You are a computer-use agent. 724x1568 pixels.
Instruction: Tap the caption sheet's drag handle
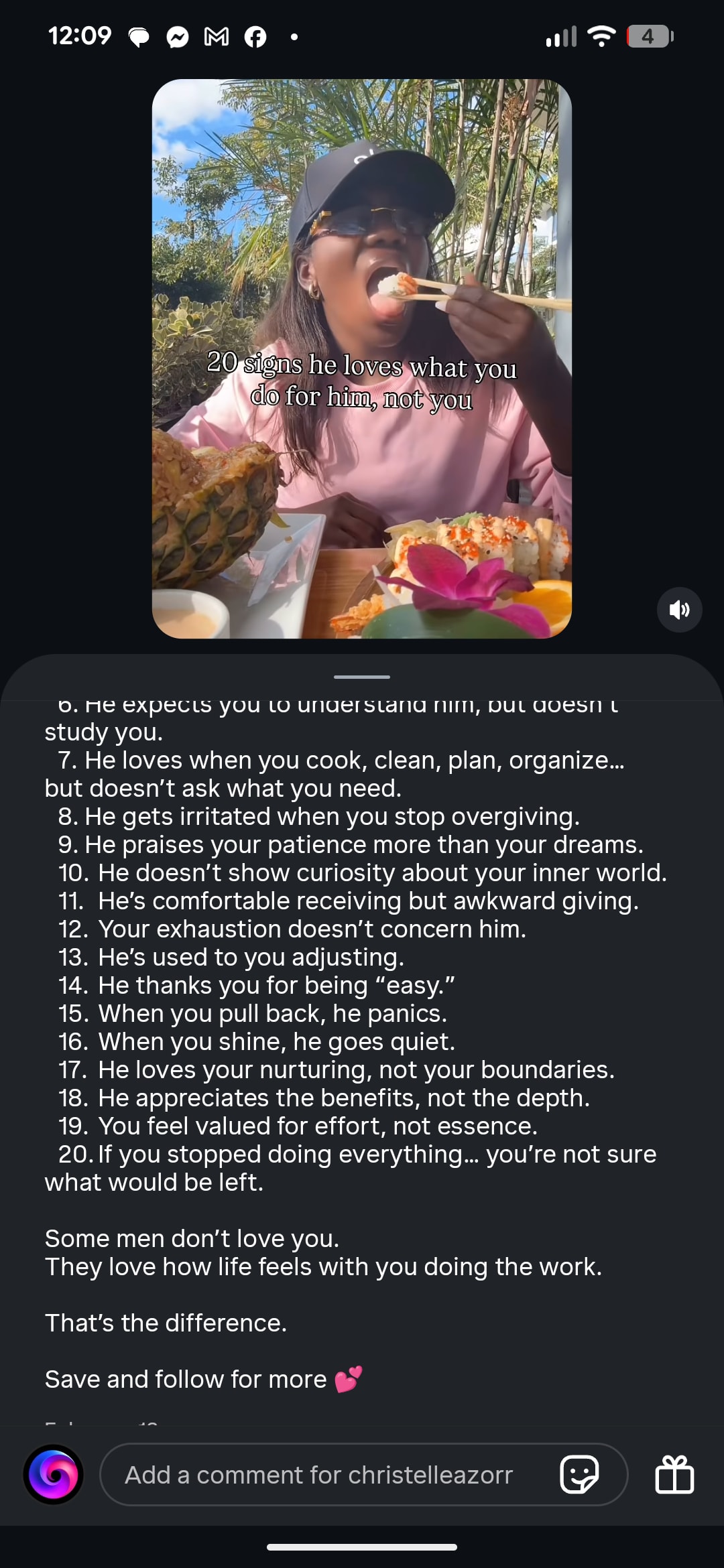[x=362, y=677]
